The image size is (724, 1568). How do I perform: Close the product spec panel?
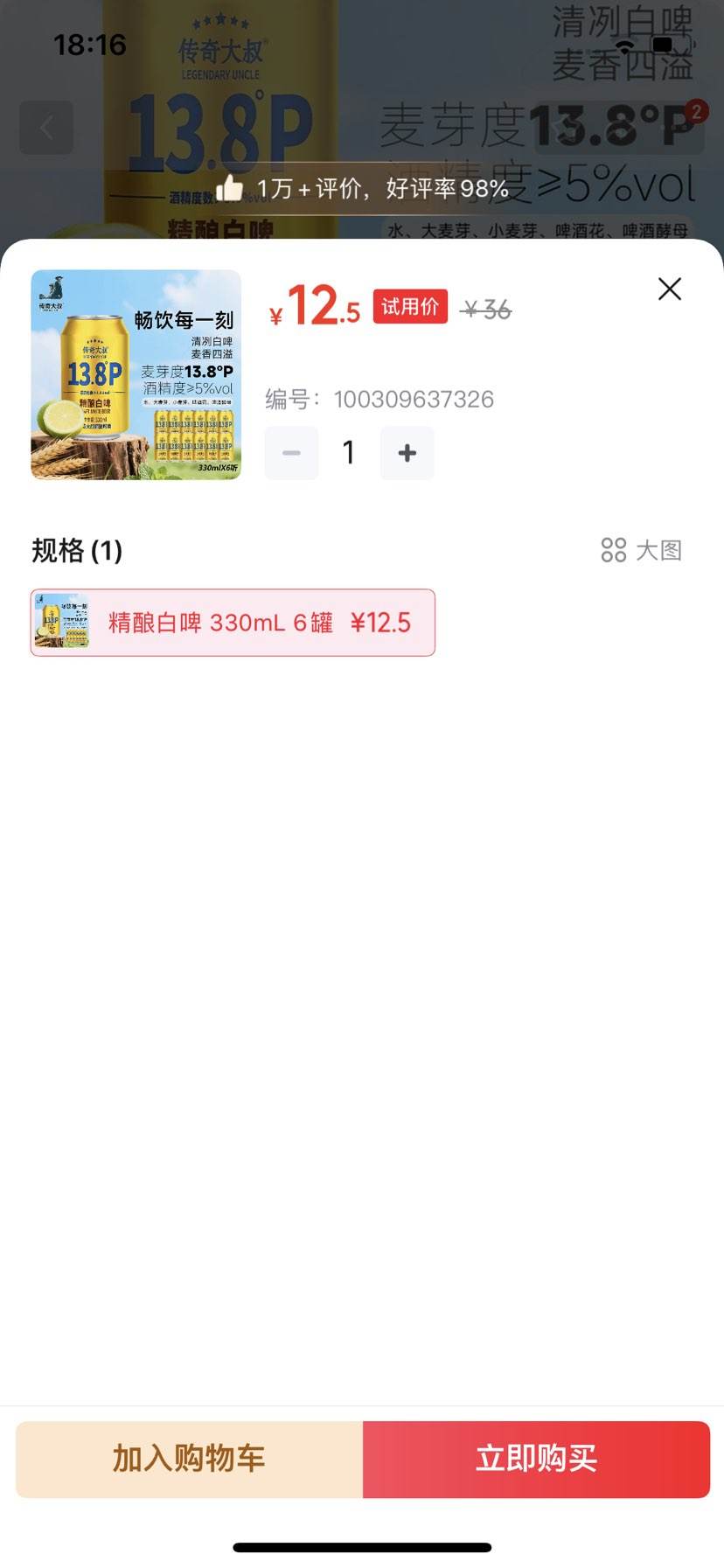click(669, 289)
